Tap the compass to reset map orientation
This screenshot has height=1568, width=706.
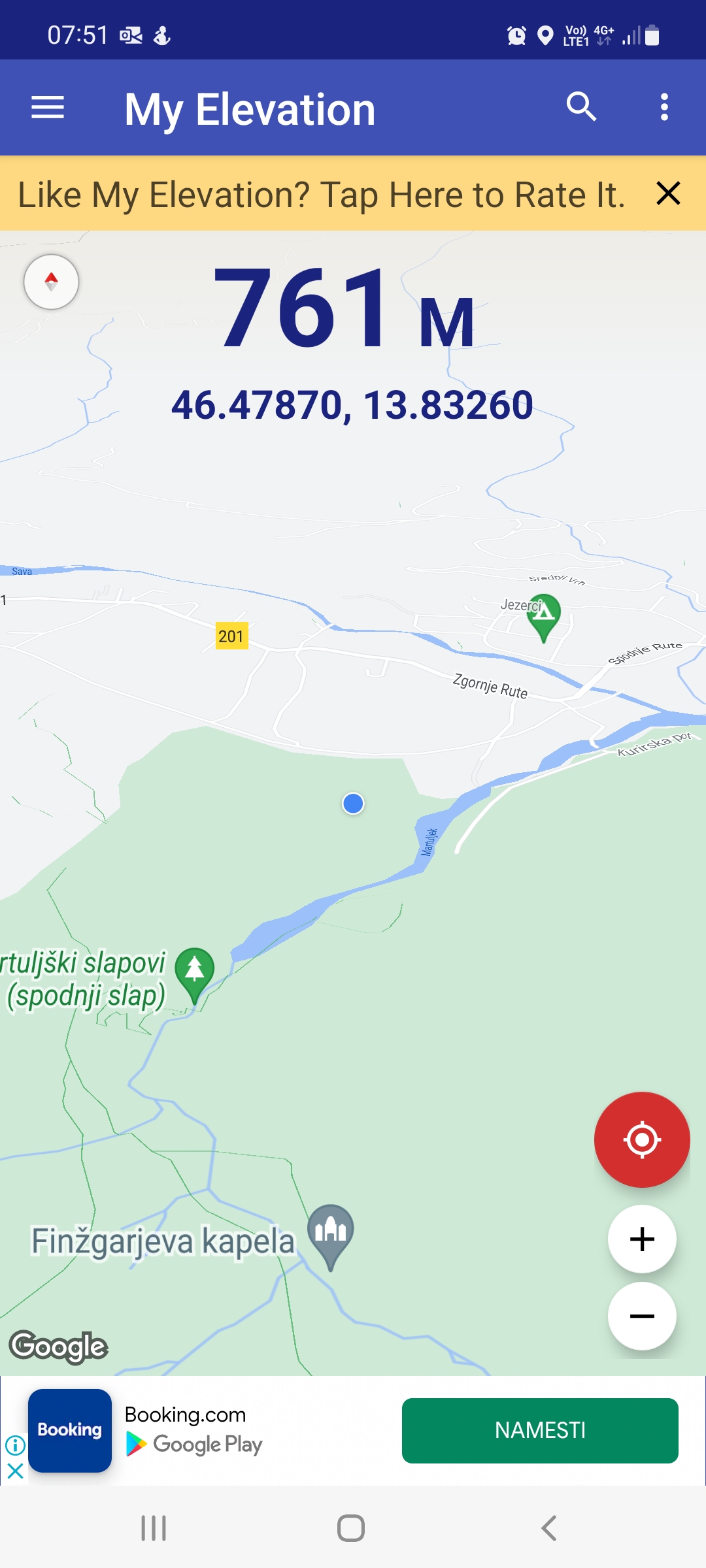tap(52, 282)
